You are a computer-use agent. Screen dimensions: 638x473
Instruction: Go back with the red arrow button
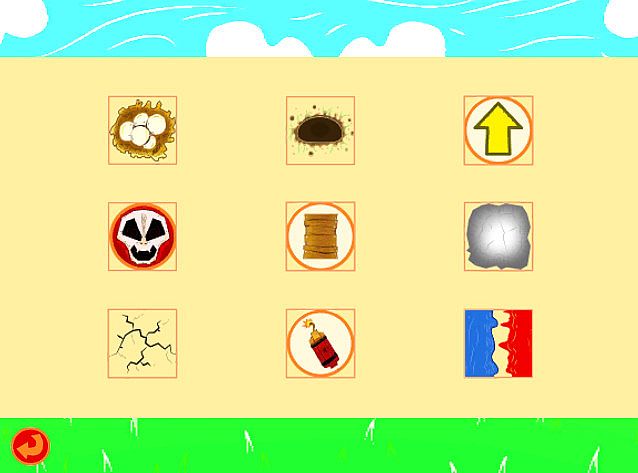[31, 443]
